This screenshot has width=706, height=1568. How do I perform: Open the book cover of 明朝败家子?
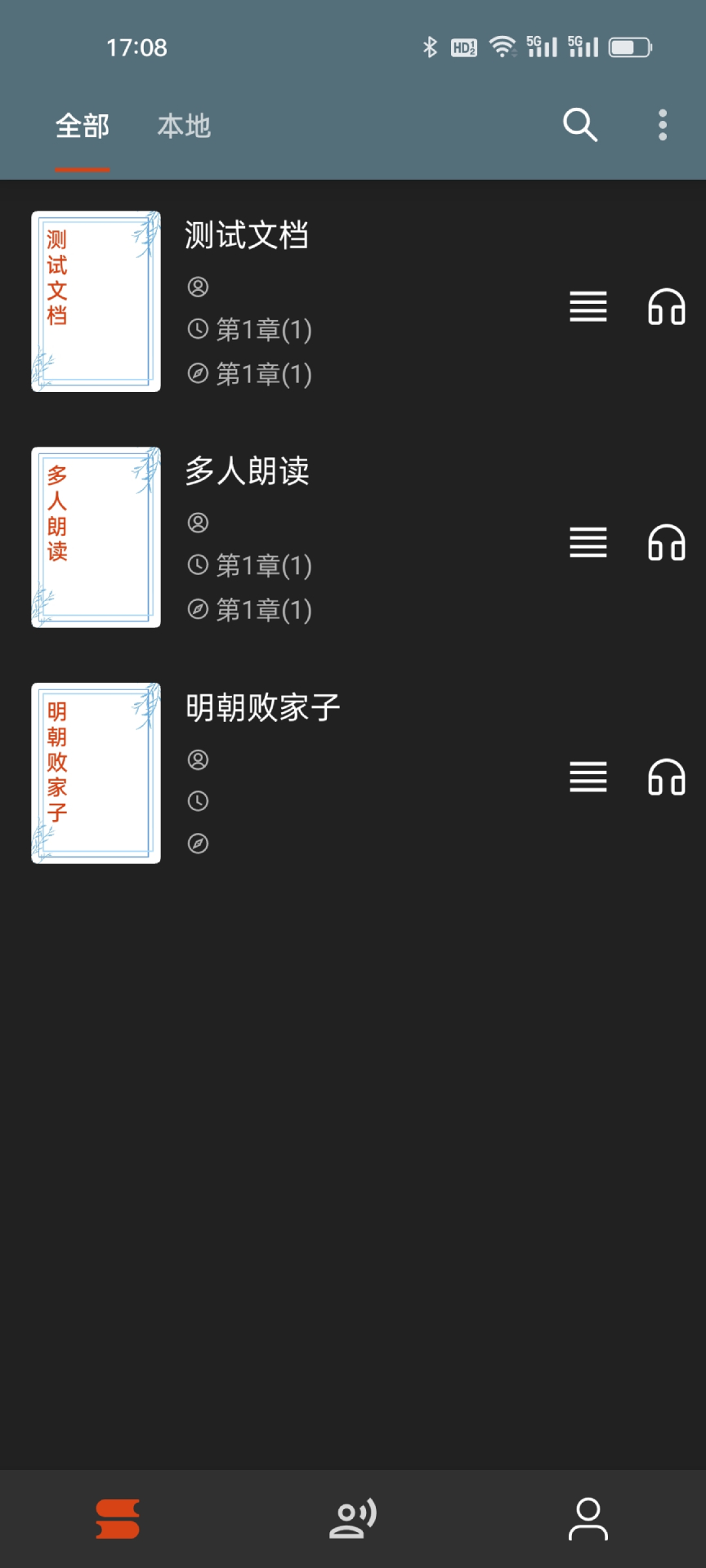[96, 773]
